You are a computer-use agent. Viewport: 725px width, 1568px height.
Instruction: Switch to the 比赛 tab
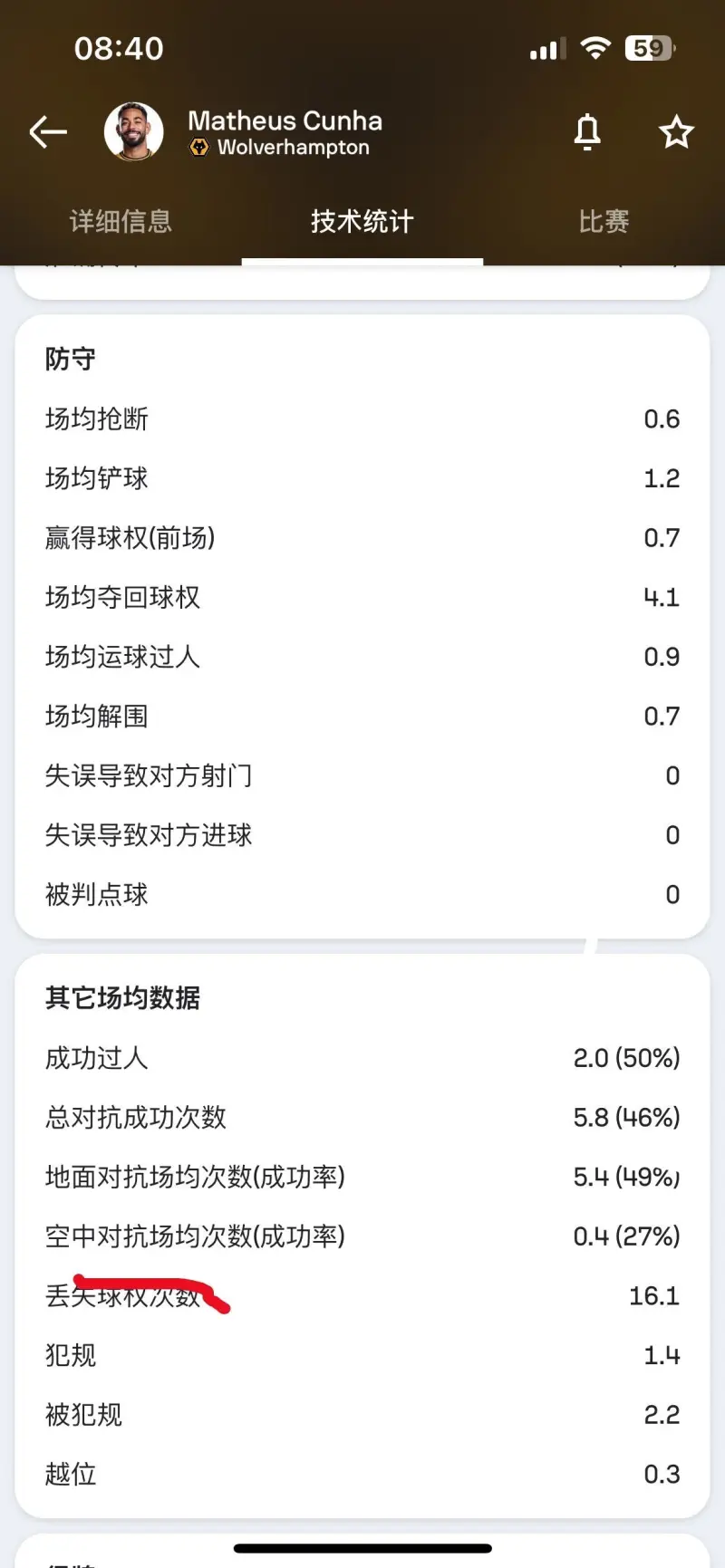tap(604, 221)
